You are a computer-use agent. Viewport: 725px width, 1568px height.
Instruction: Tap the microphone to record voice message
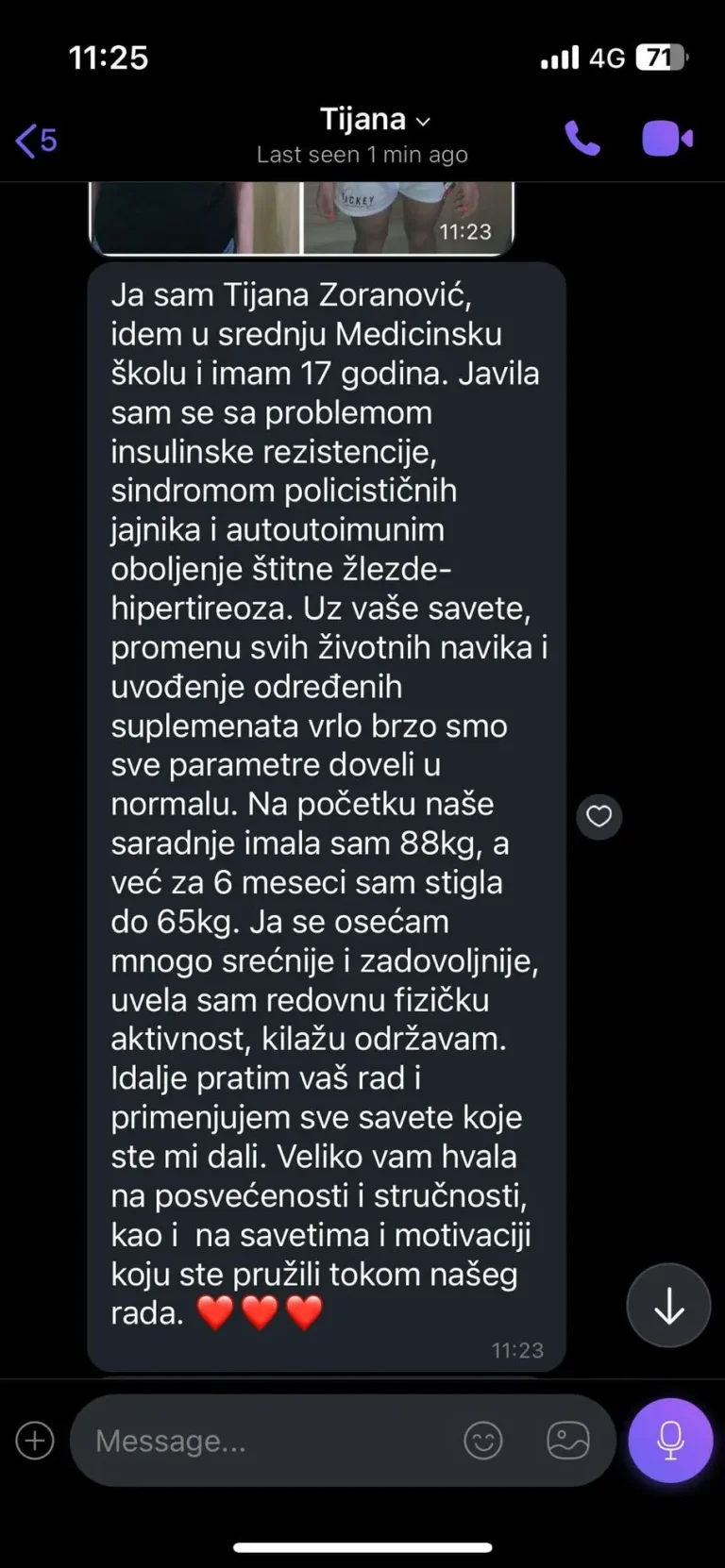point(670,1441)
